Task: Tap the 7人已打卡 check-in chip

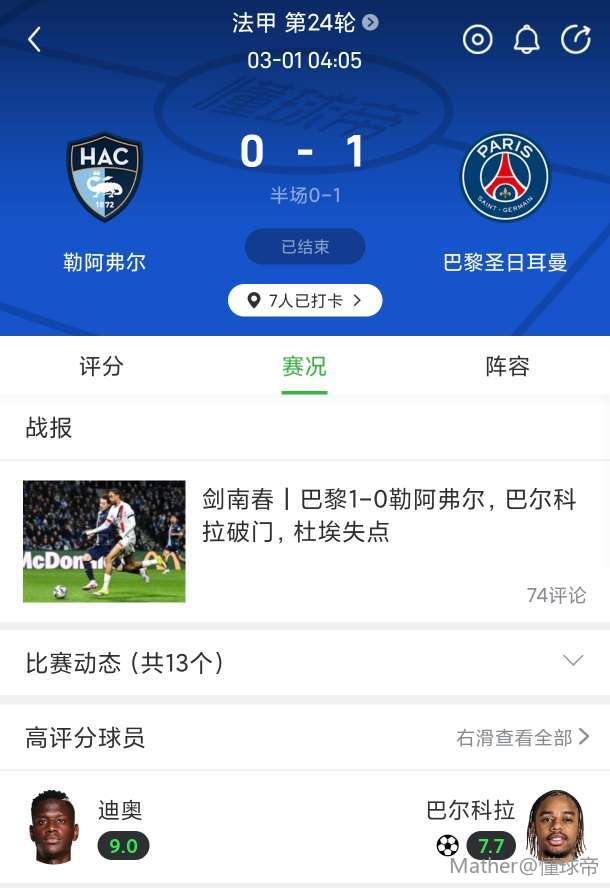Action: pos(305,299)
